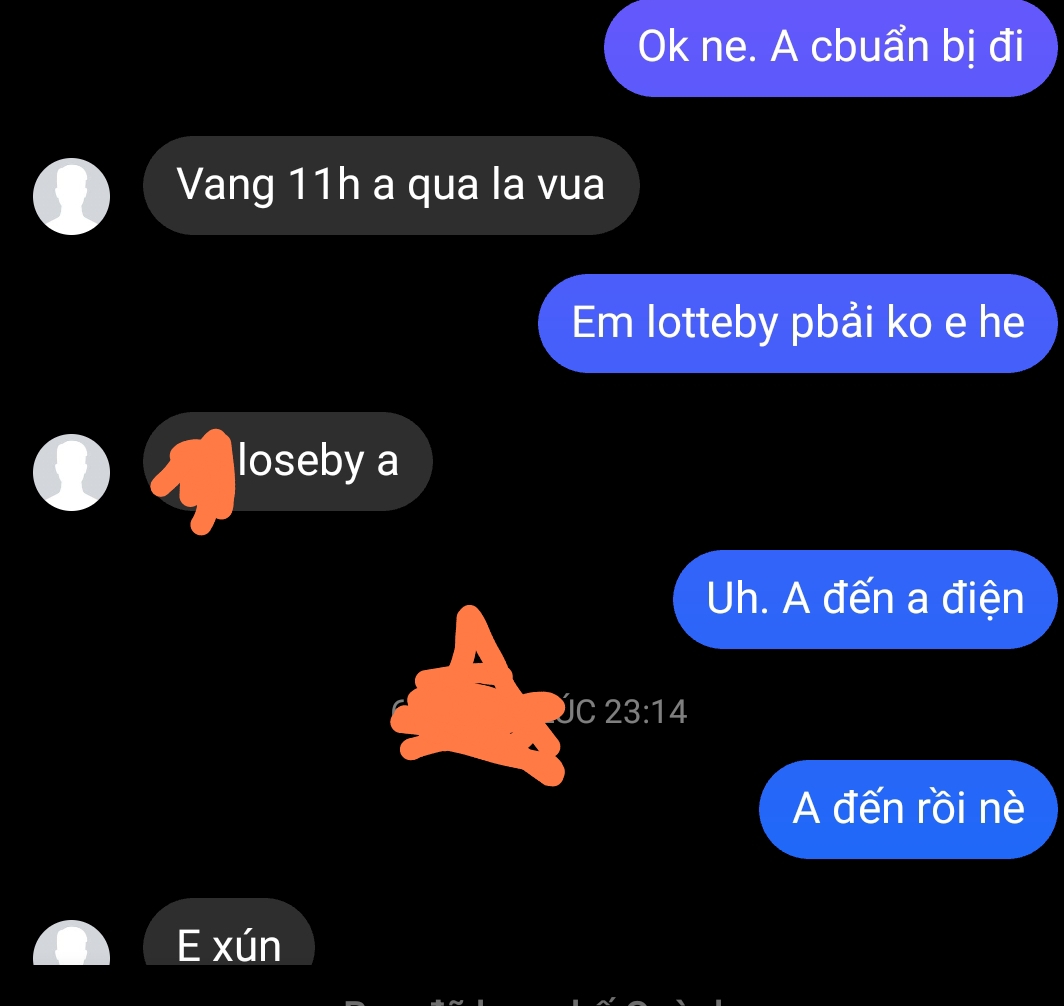The width and height of the screenshot is (1064, 1006).
Task: Show details of "Uh. A đến a điện" message
Action: point(864,598)
